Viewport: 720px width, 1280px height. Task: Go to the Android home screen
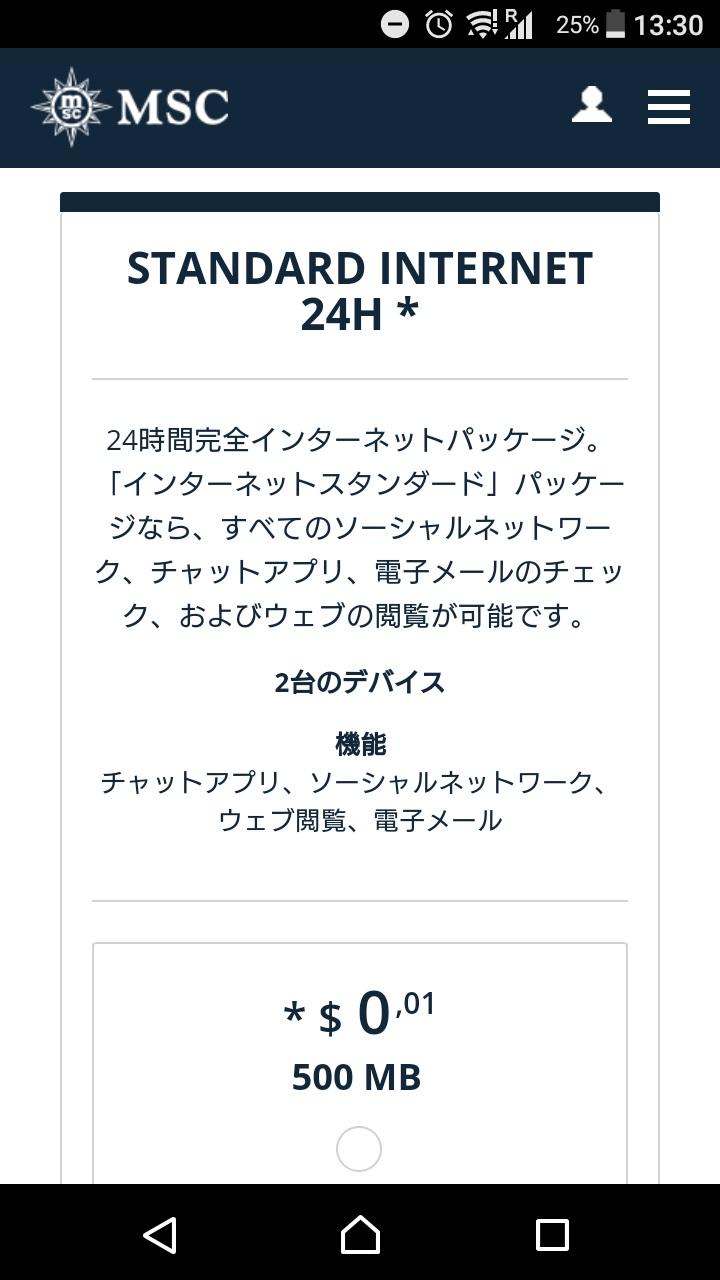click(360, 1235)
